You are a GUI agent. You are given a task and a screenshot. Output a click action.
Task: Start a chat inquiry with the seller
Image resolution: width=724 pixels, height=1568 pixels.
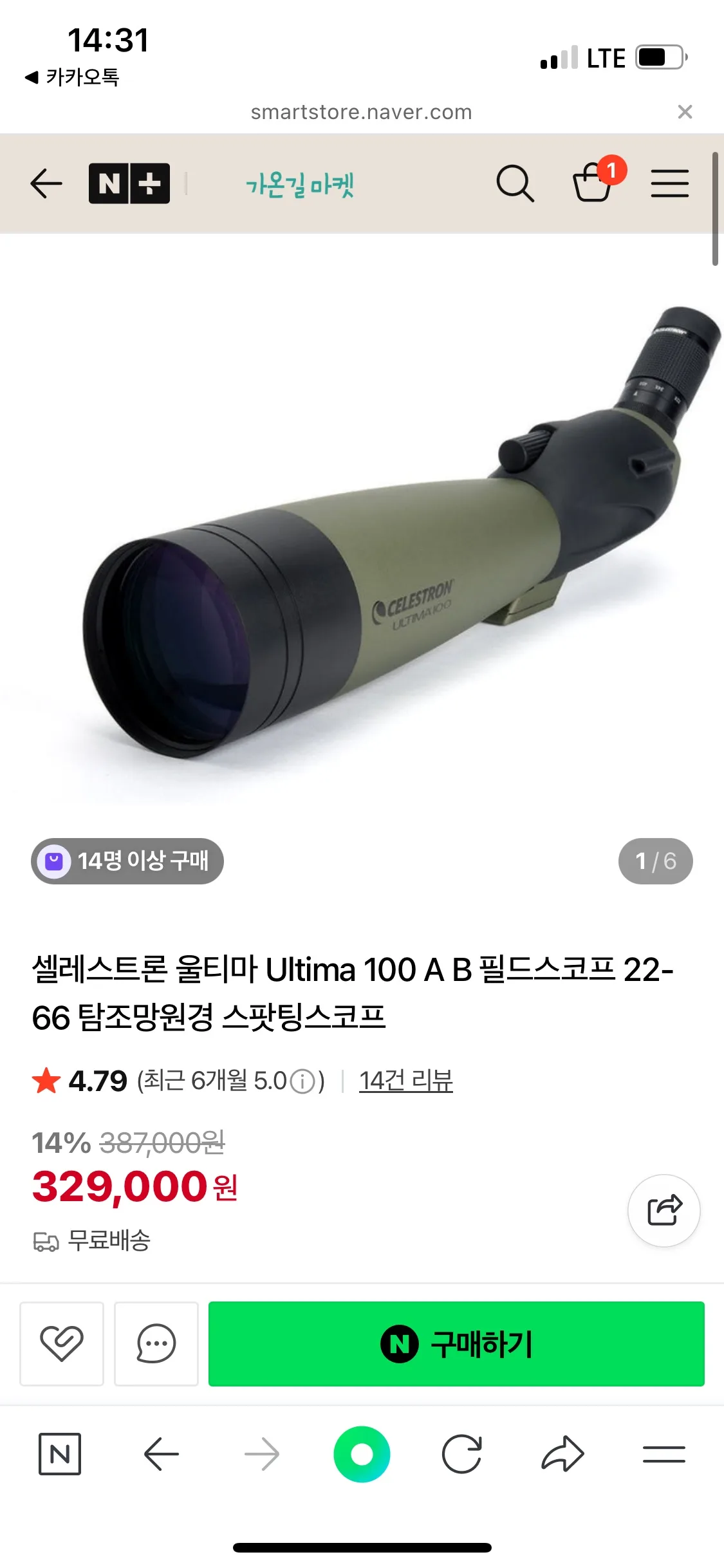156,1343
